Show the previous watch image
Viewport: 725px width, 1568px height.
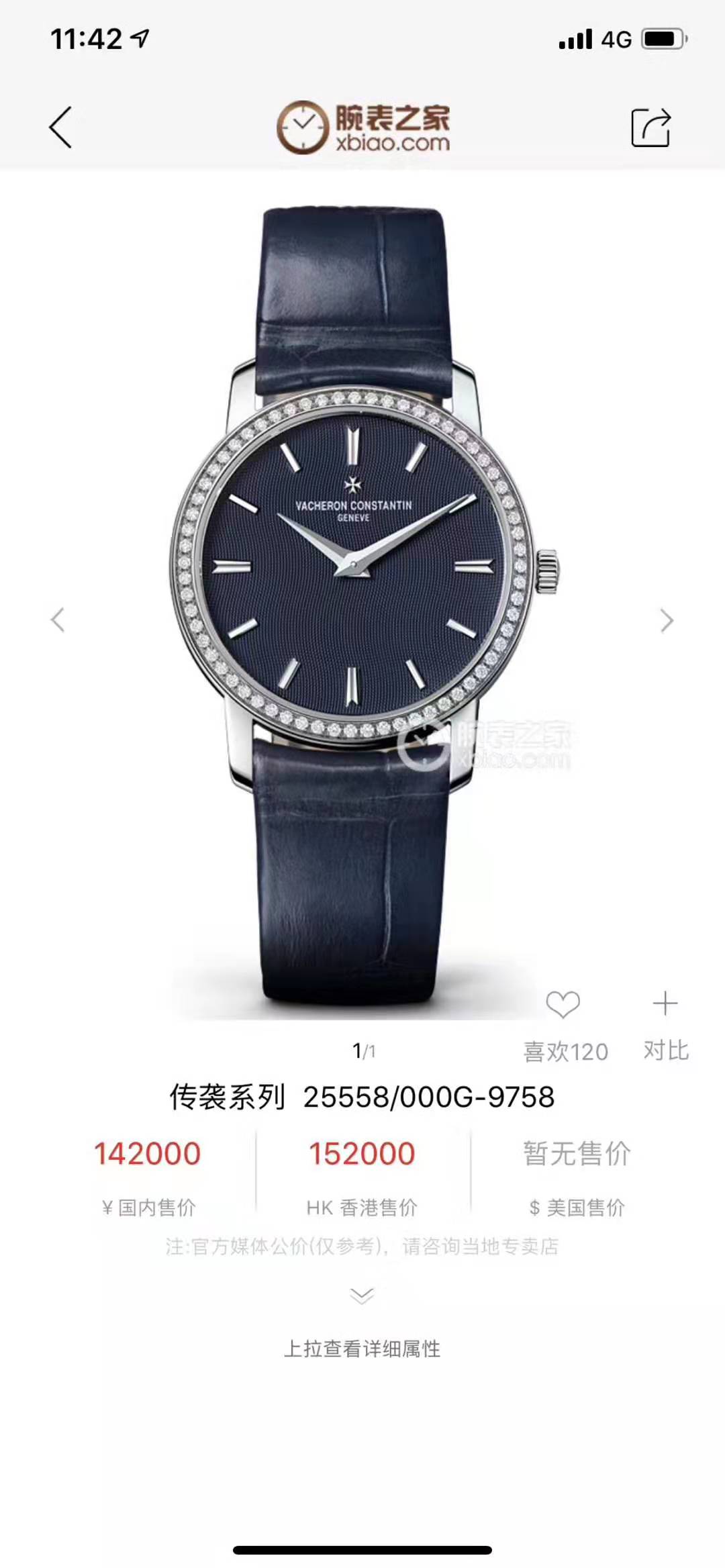pyautogui.click(x=58, y=620)
